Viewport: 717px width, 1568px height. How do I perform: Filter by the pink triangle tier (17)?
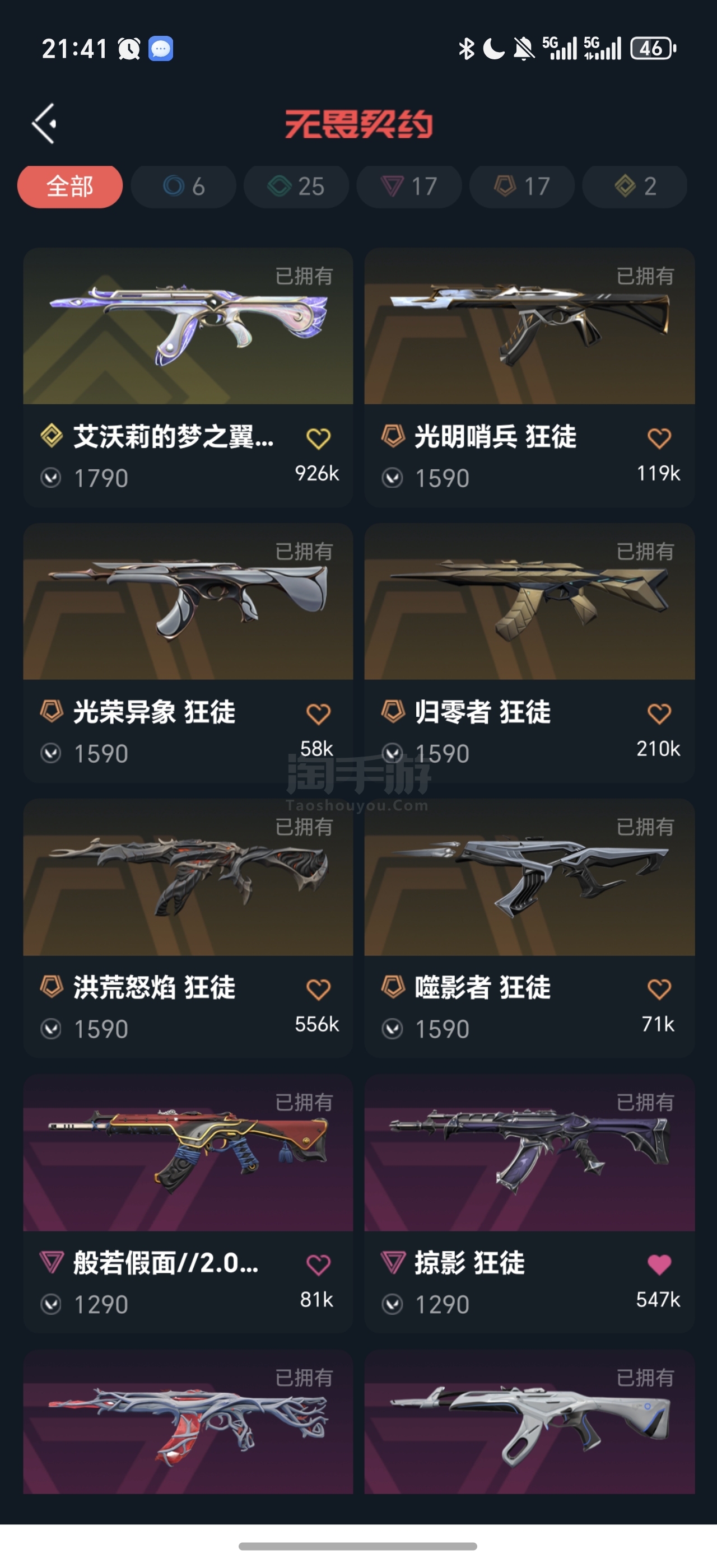tap(409, 186)
